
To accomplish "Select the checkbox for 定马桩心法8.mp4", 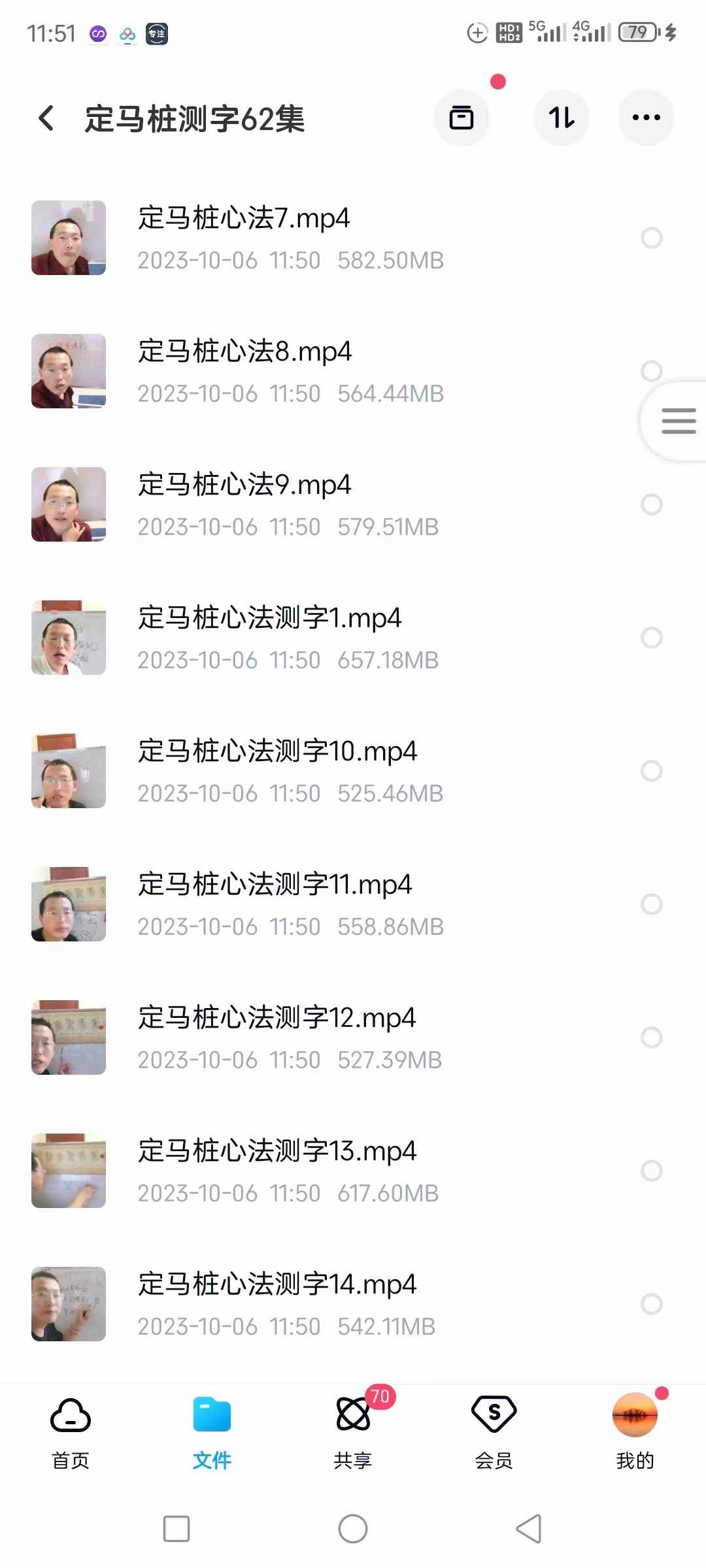I will pos(651,371).
